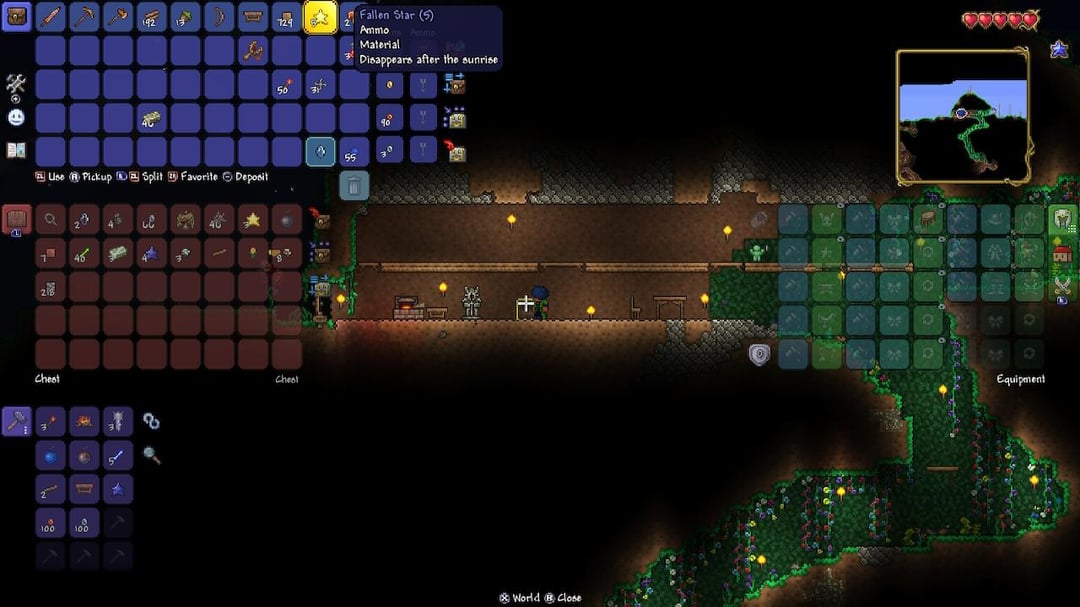Open the bestiary book icon

[15, 150]
